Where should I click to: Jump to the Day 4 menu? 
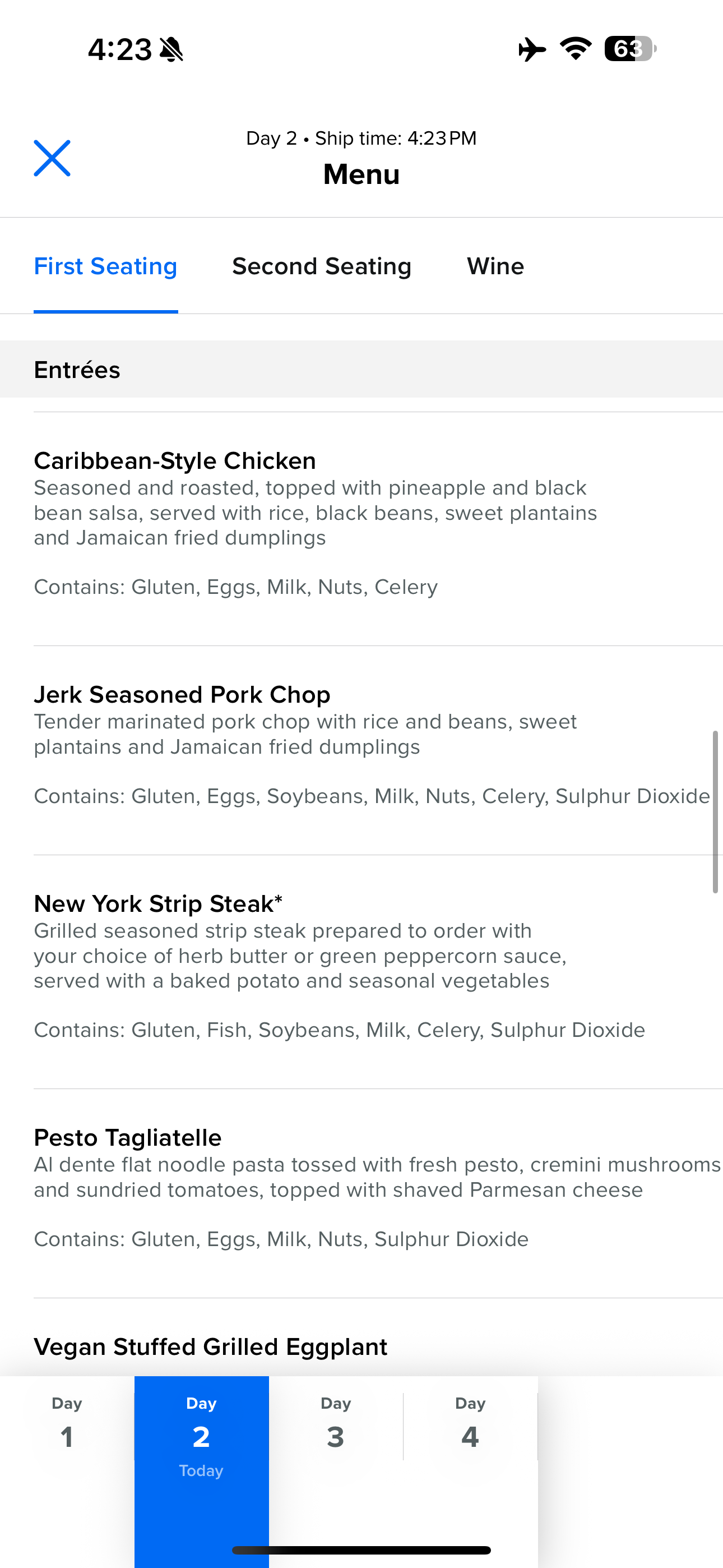click(x=470, y=1427)
